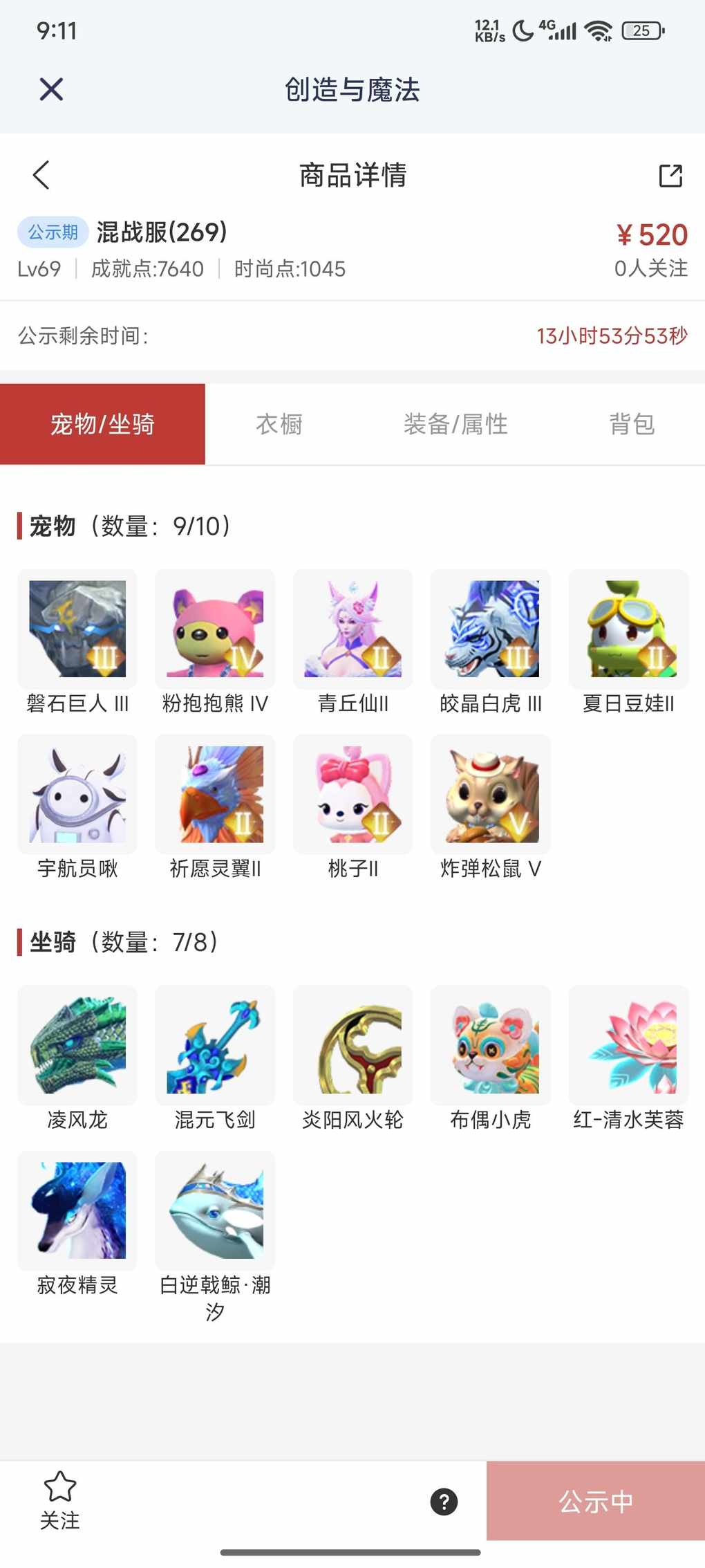Open the 混元飞剑 mount tile
Screen dimensions: 705x1568
click(215, 1045)
